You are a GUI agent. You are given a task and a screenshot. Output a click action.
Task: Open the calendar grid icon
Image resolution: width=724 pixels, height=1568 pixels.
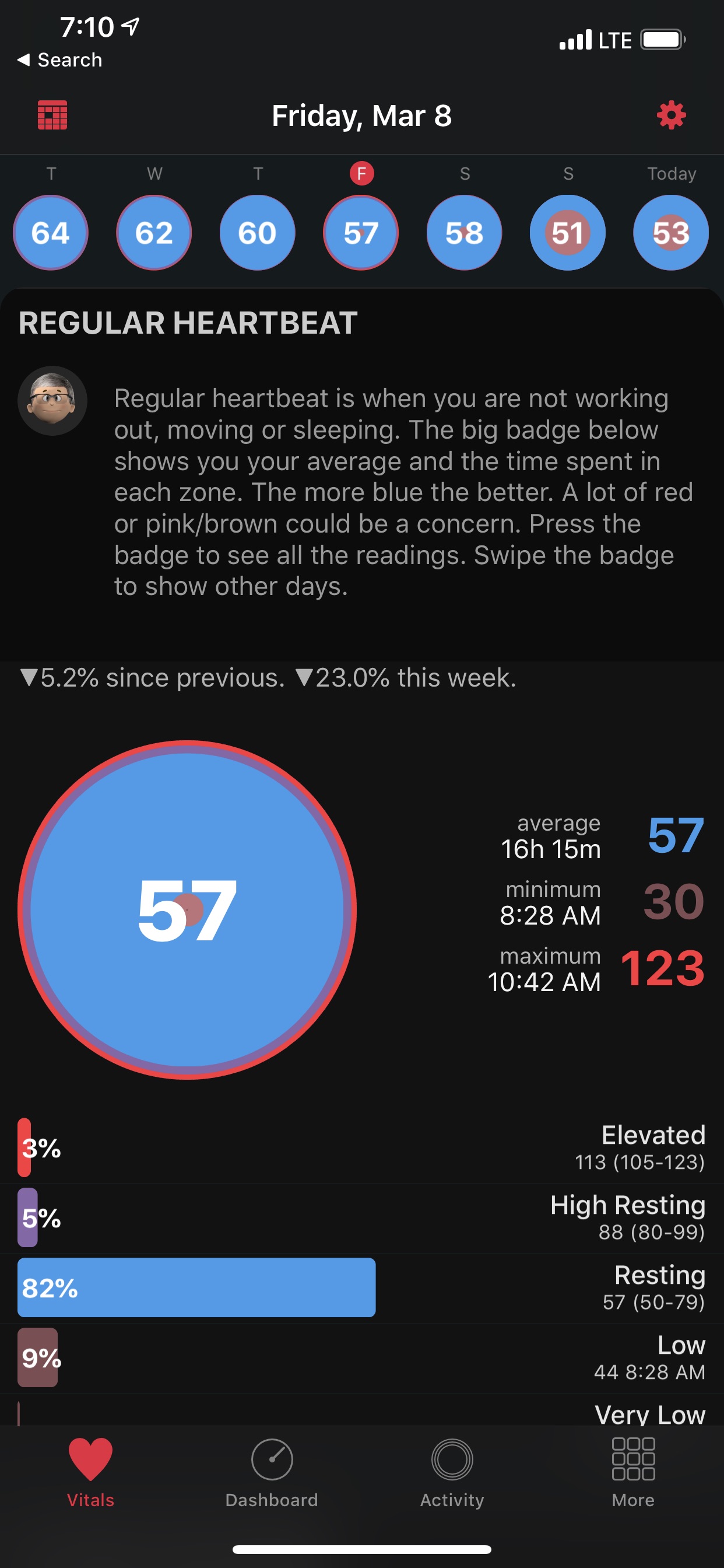[52, 115]
